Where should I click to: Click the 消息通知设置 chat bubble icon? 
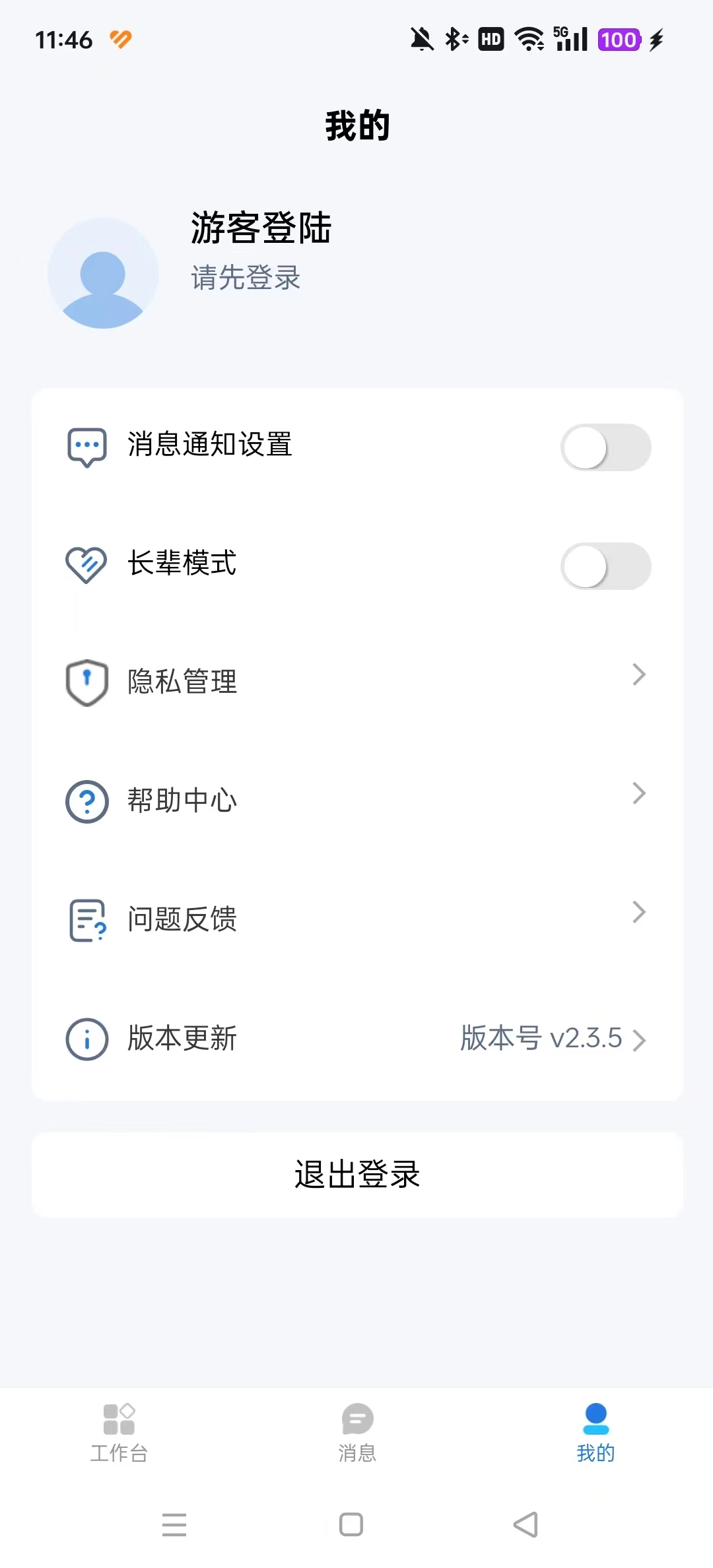pyautogui.click(x=86, y=447)
